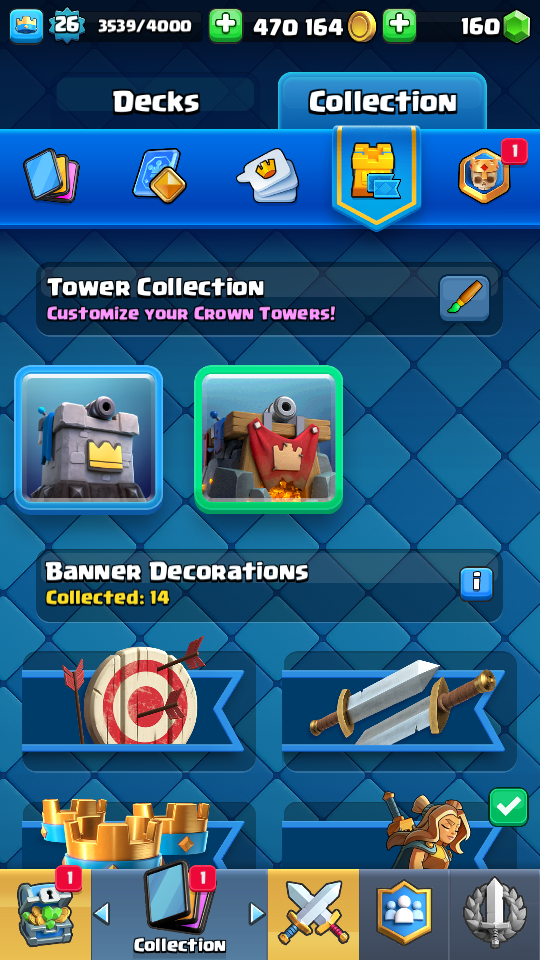This screenshot has width=540, height=960.
Task: Select the default grey stone tower skin
Action: 89,439
